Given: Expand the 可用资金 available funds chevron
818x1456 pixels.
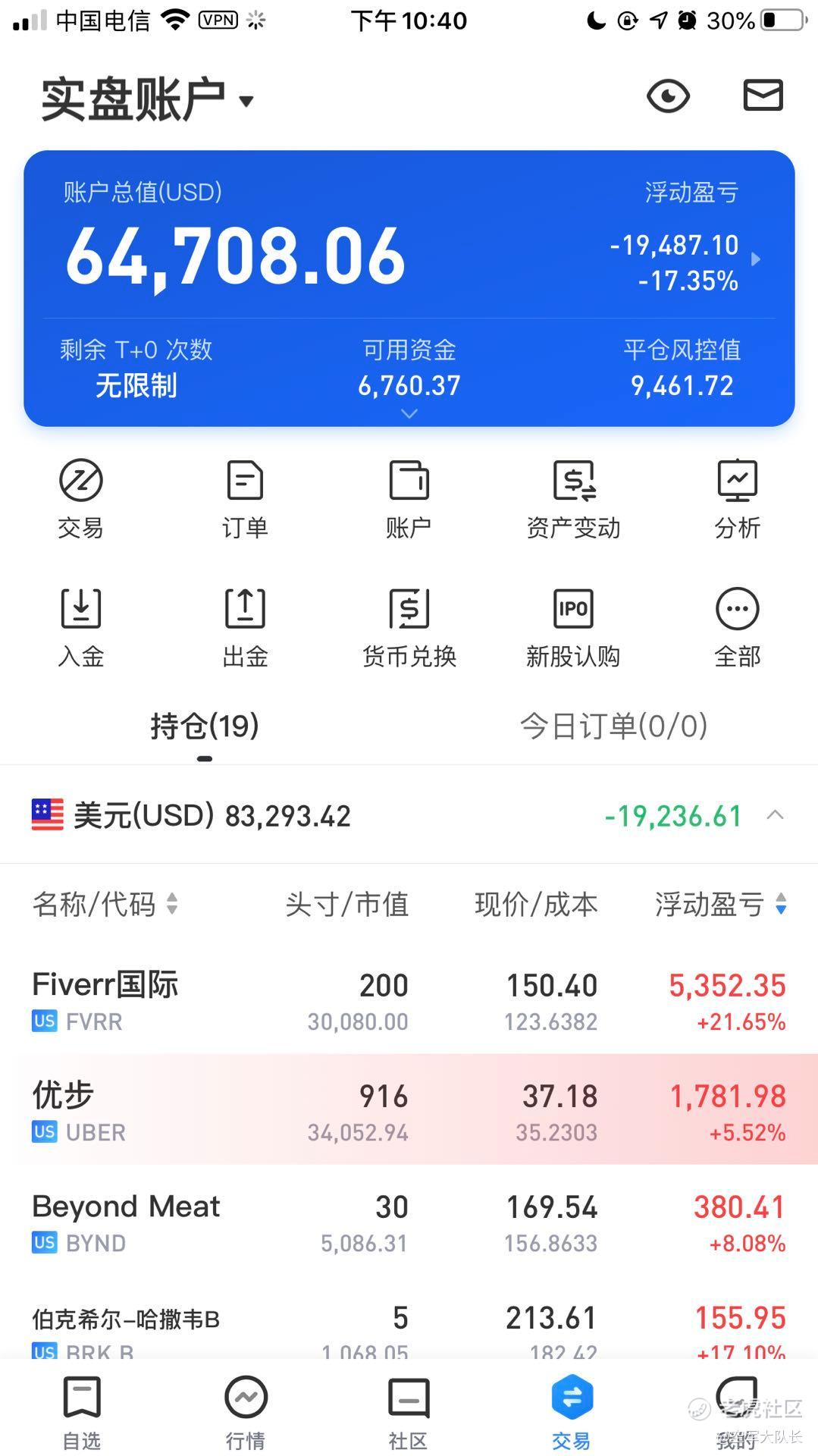Looking at the screenshot, I should (409, 413).
